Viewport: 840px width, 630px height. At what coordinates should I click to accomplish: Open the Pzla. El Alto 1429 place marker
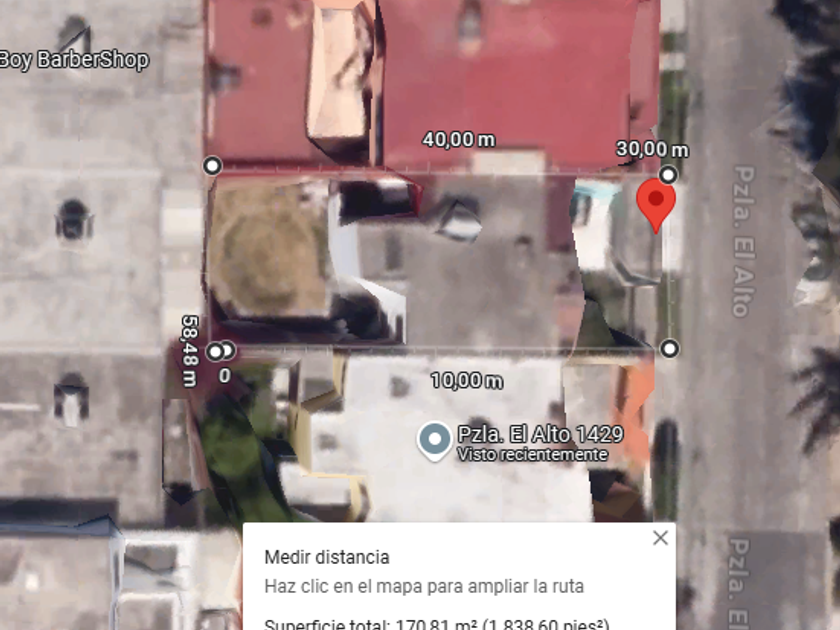(x=435, y=441)
